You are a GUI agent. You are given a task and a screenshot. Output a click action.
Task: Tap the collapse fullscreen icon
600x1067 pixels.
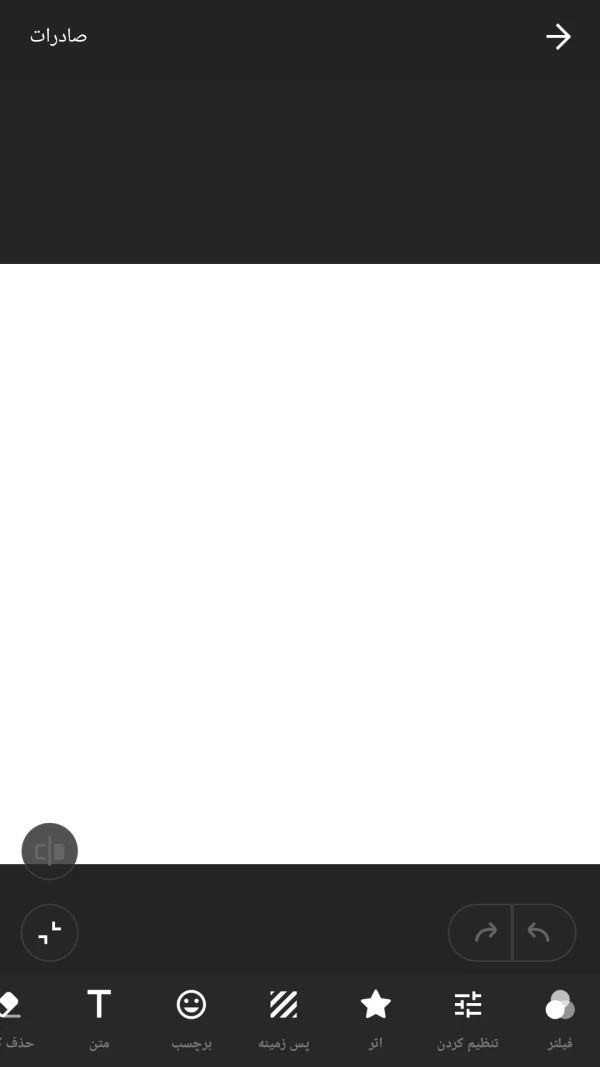tap(50, 933)
